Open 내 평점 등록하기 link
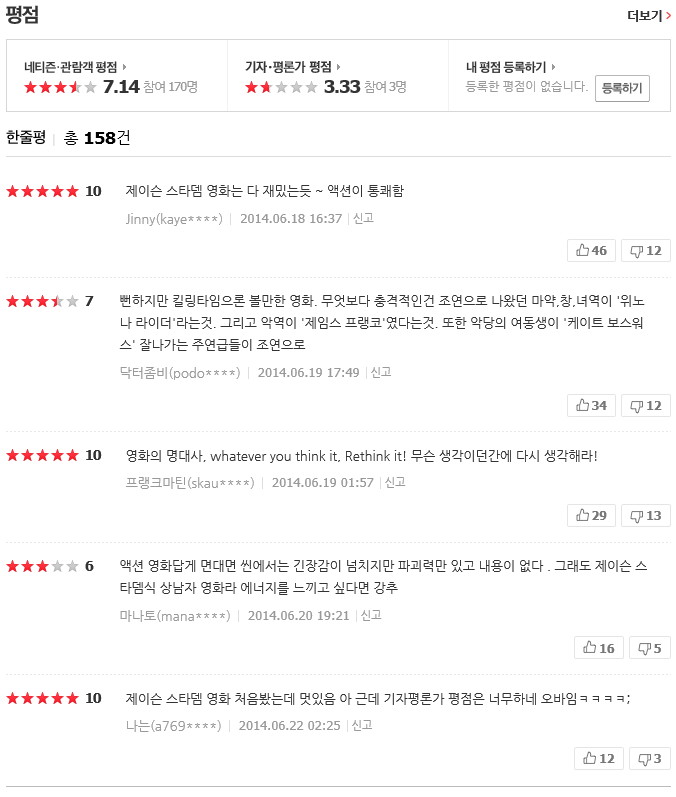676x797 pixels. click(x=510, y=67)
